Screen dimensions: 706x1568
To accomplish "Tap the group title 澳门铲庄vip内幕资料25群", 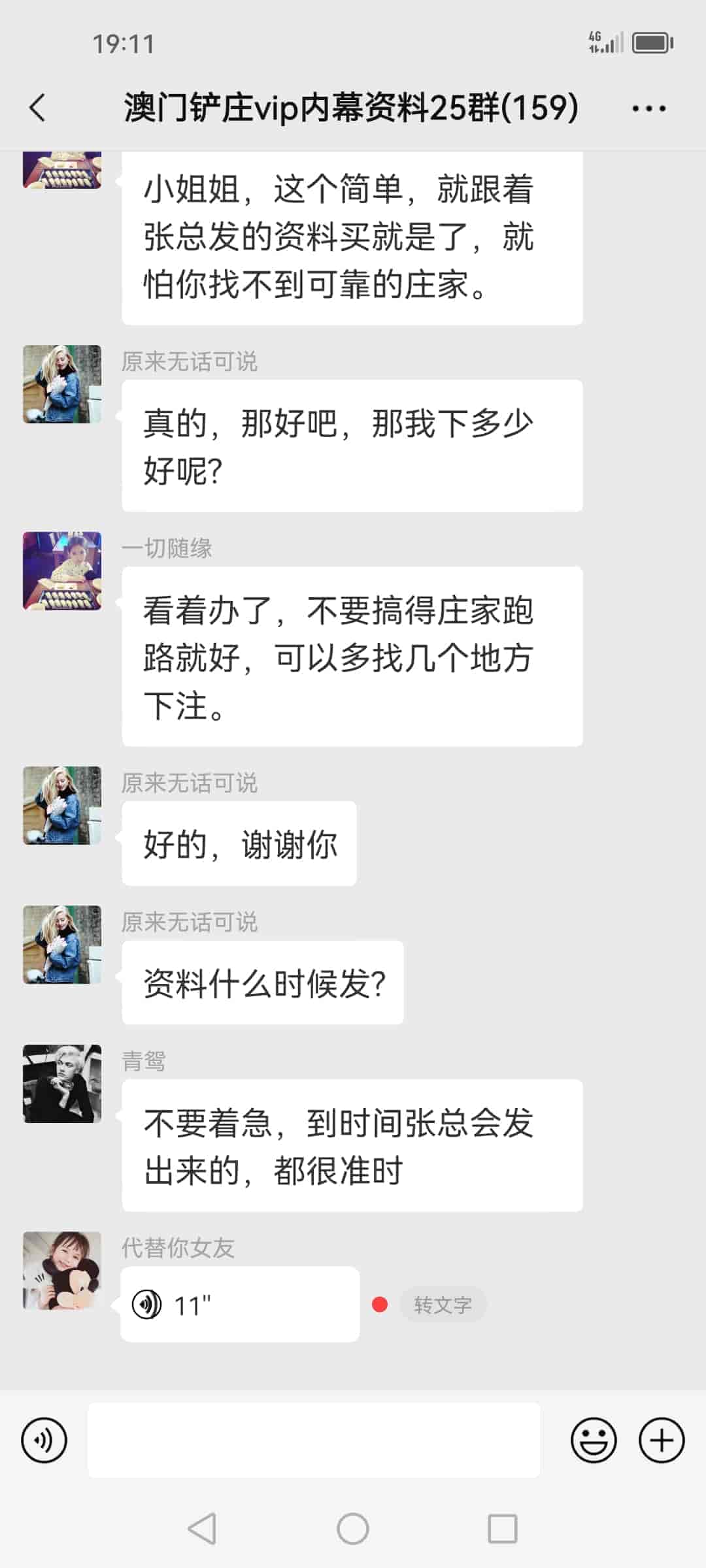I will [x=350, y=108].
